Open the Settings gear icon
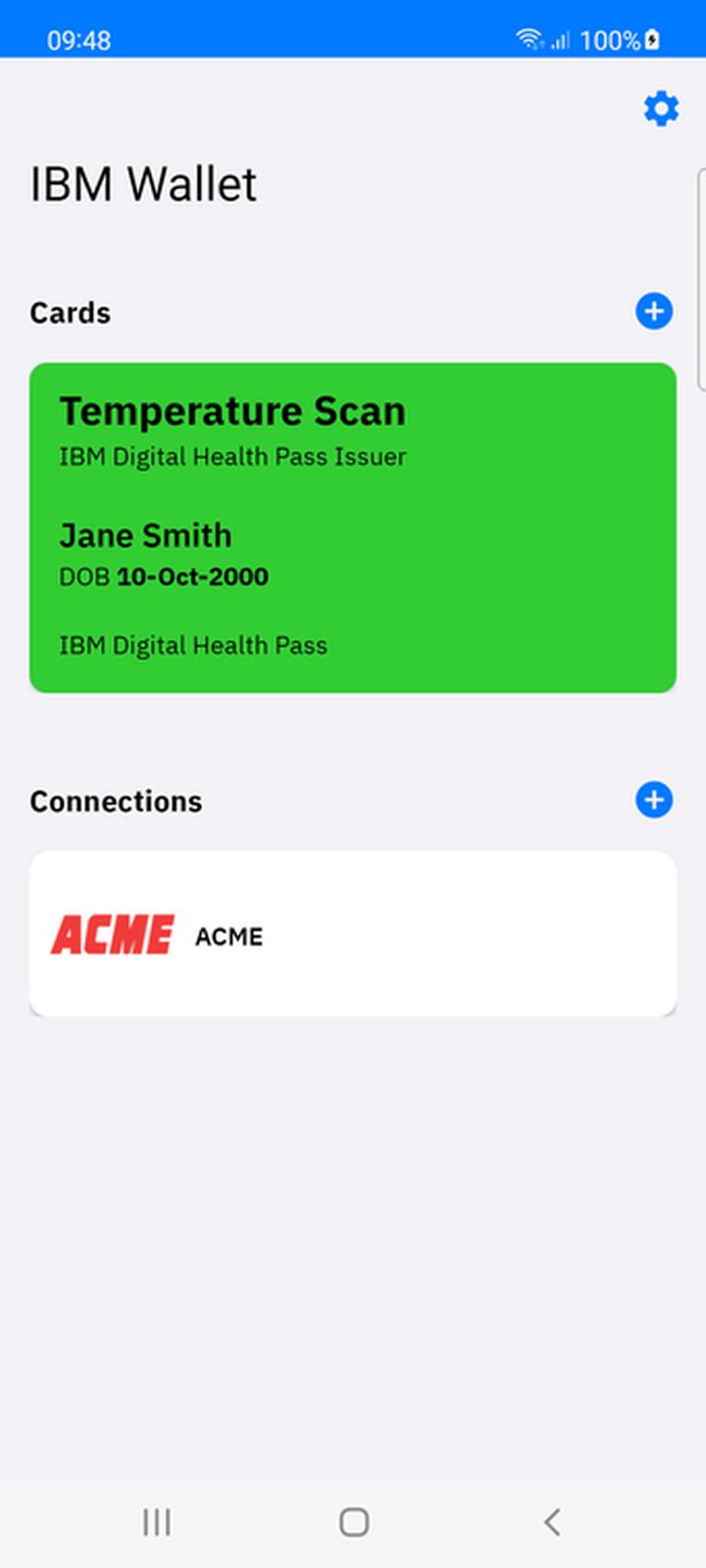The height and width of the screenshot is (1568, 706). (661, 109)
